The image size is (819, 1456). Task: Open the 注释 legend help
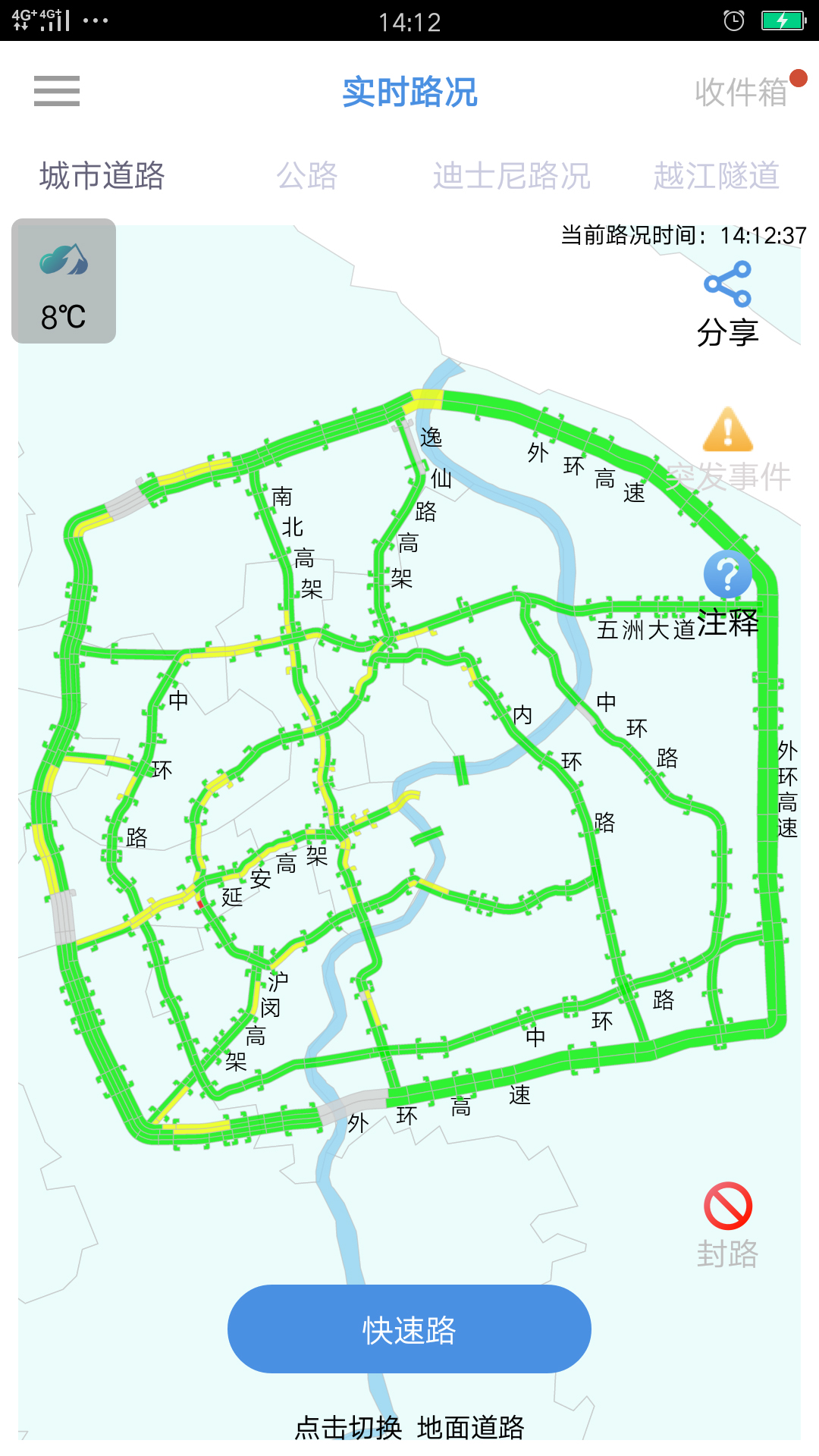point(728,595)
